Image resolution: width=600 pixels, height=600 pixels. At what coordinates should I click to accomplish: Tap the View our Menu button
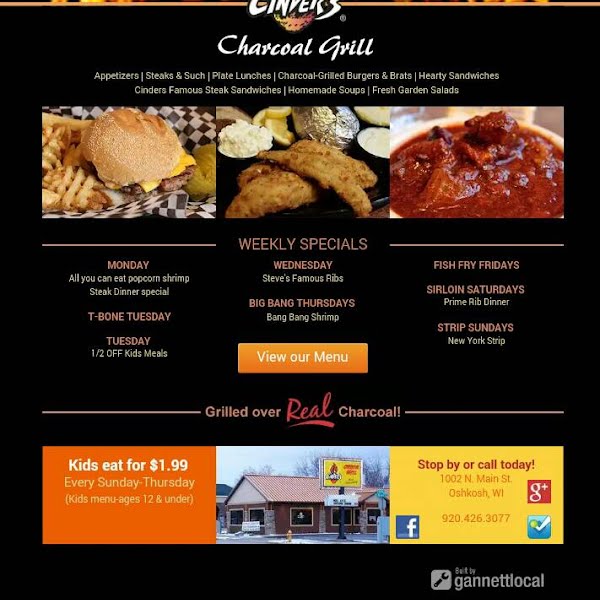tap(302, 357)
